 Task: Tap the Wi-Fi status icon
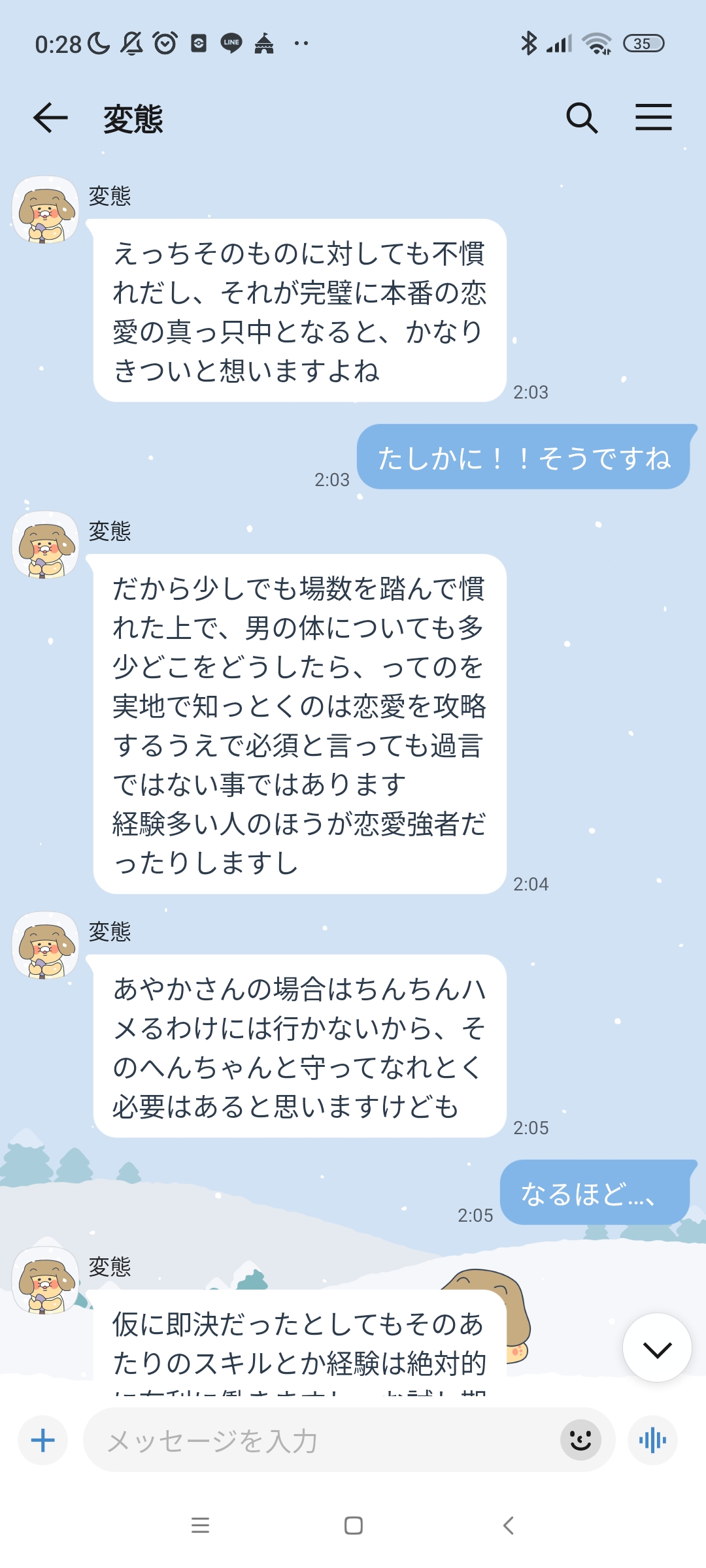596,43
